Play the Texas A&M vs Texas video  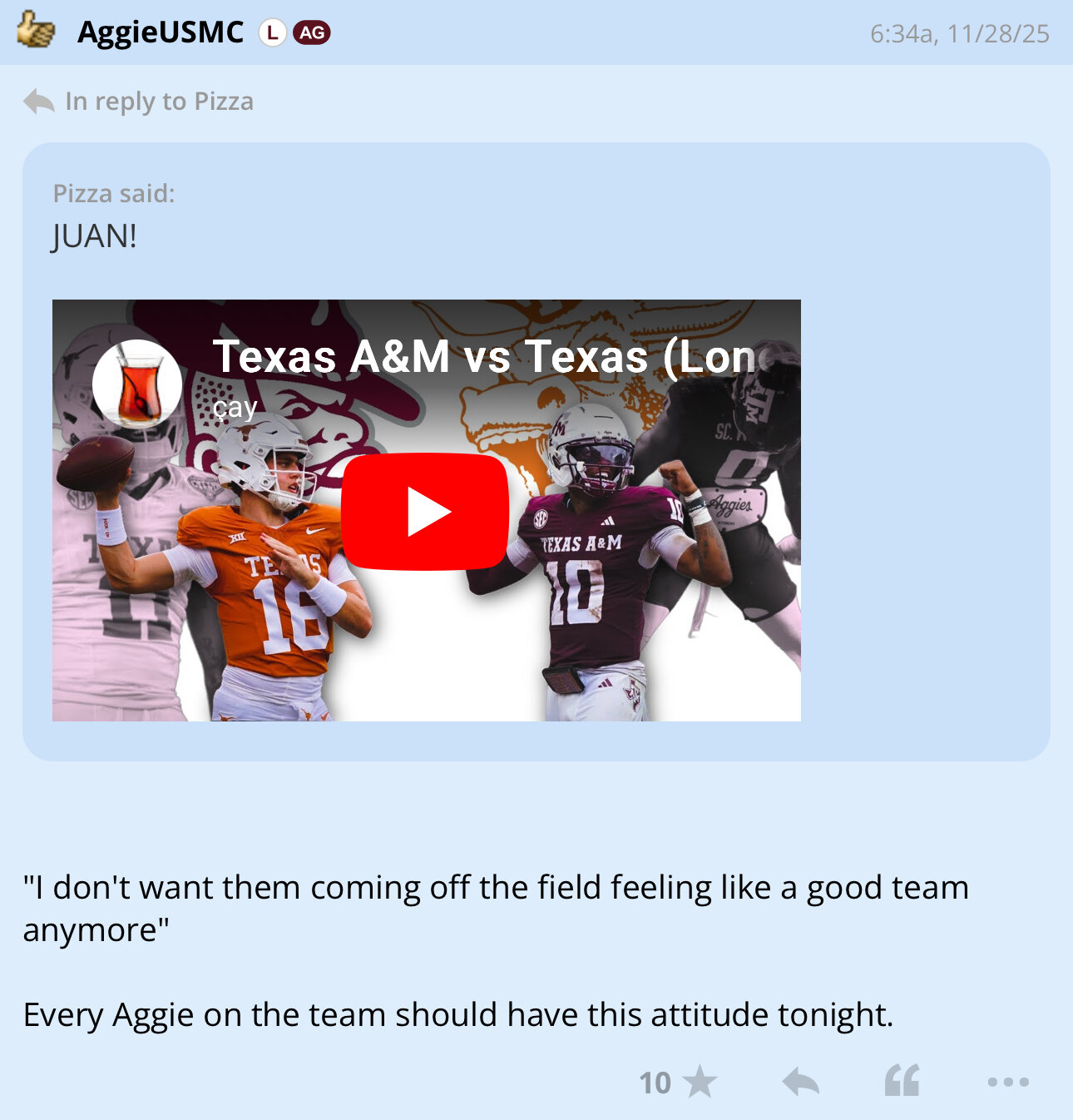425,511
